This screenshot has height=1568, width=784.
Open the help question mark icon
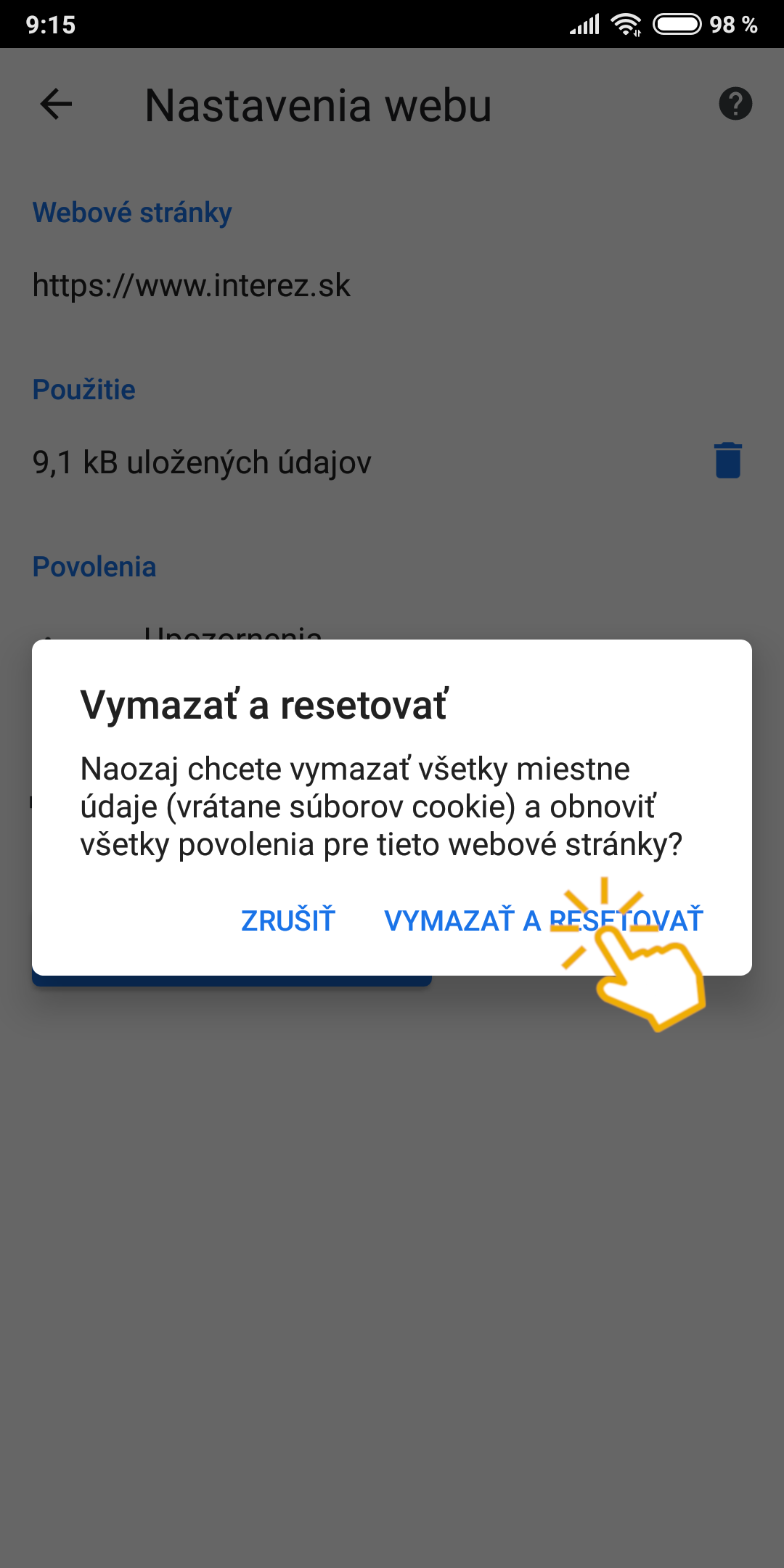(x=735, y=104)
